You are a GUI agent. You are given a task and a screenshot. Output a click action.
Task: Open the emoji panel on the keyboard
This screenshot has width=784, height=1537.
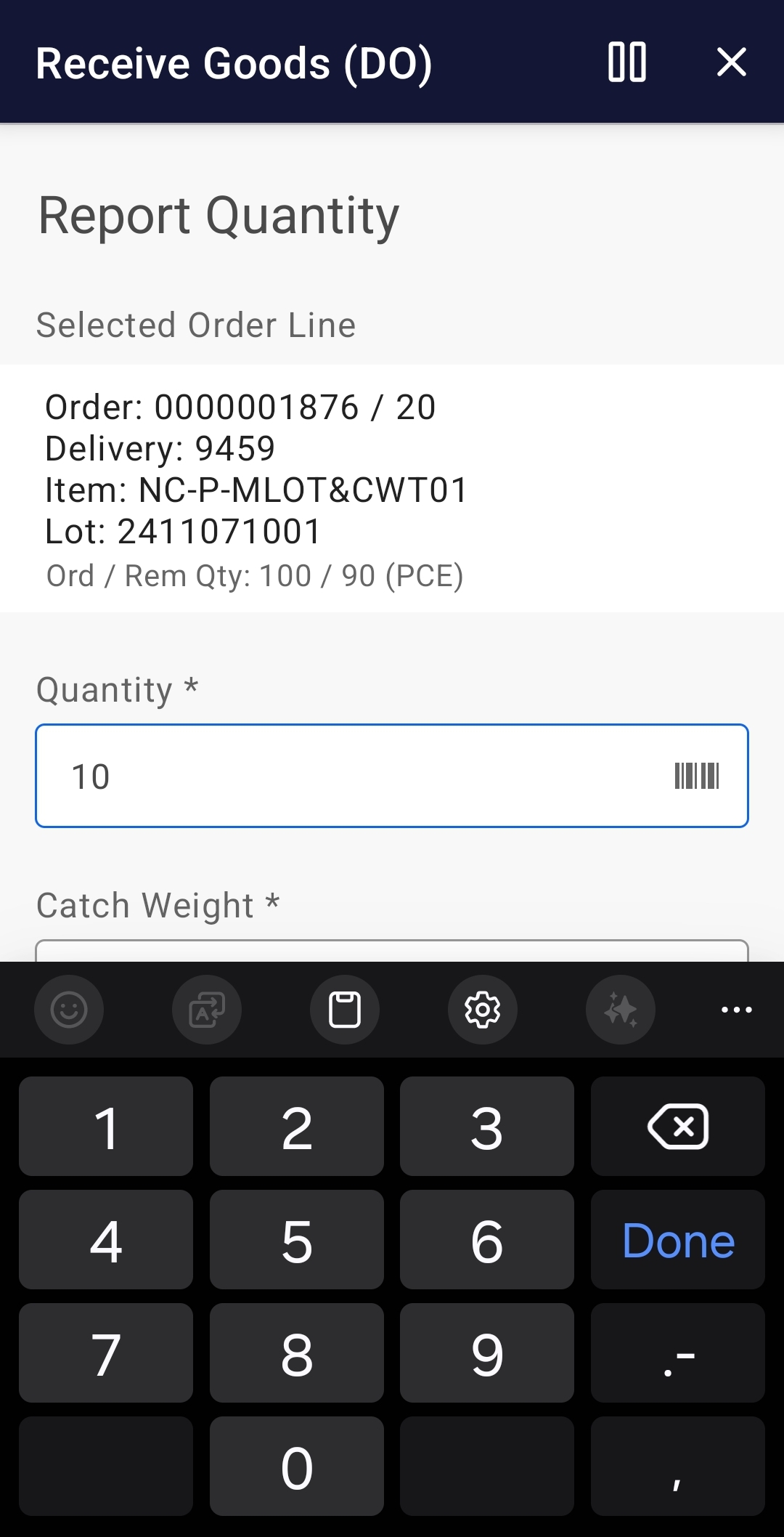click(x=69, y=1009)
